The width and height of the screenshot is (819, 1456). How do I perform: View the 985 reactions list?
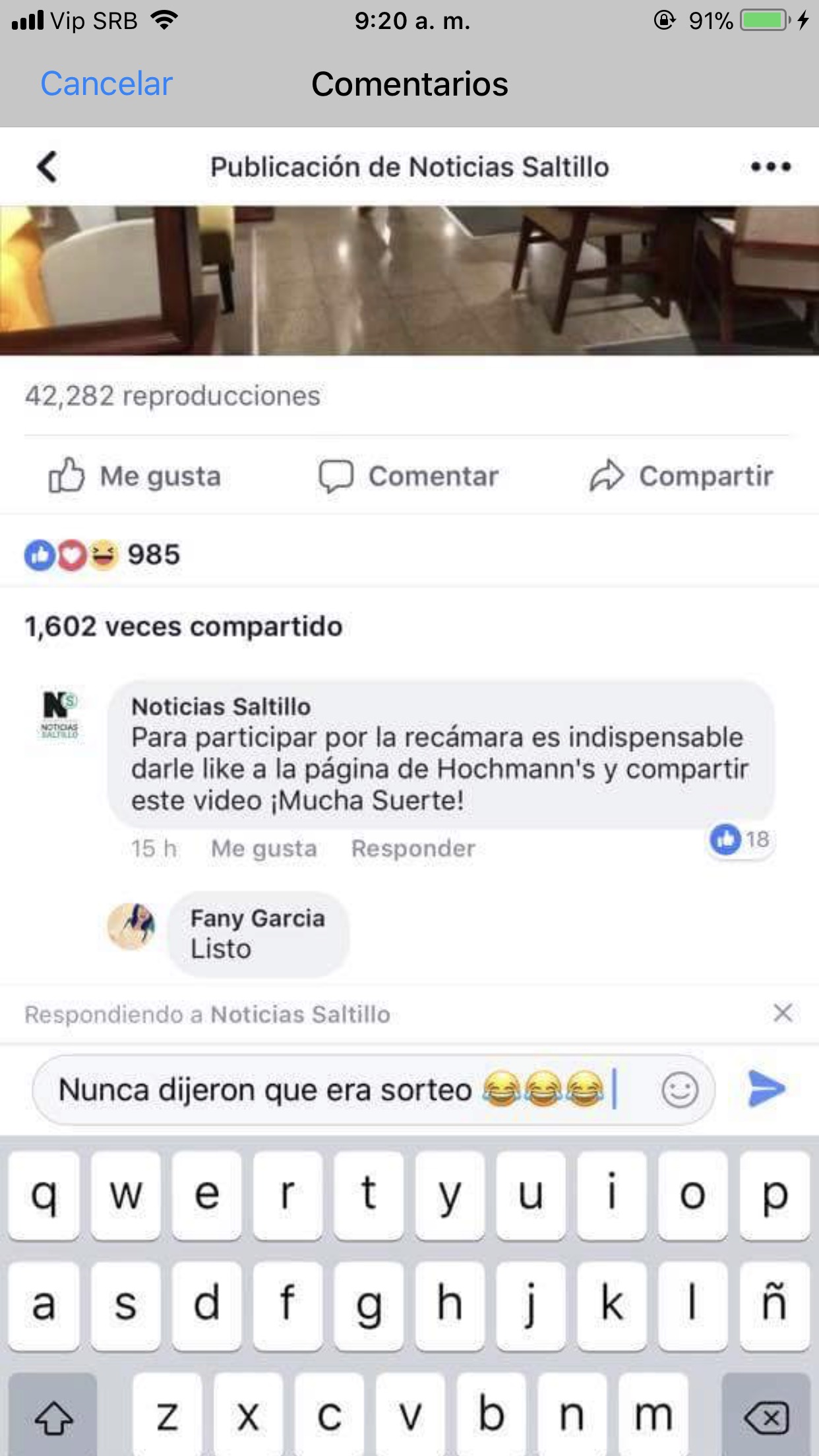click(x=103, y=555)
